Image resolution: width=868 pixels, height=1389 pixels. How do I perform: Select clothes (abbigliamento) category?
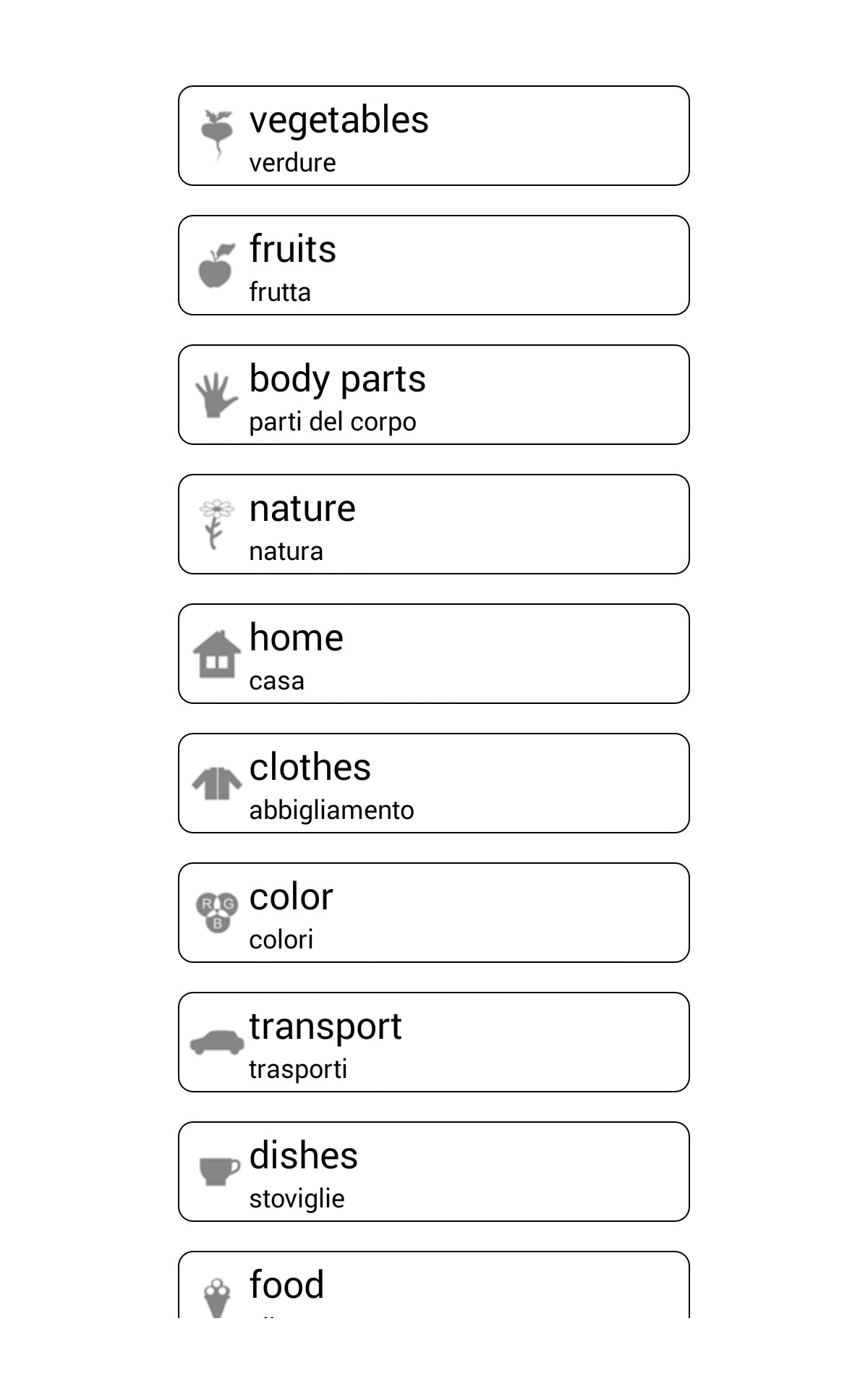(x=434, y=783)
